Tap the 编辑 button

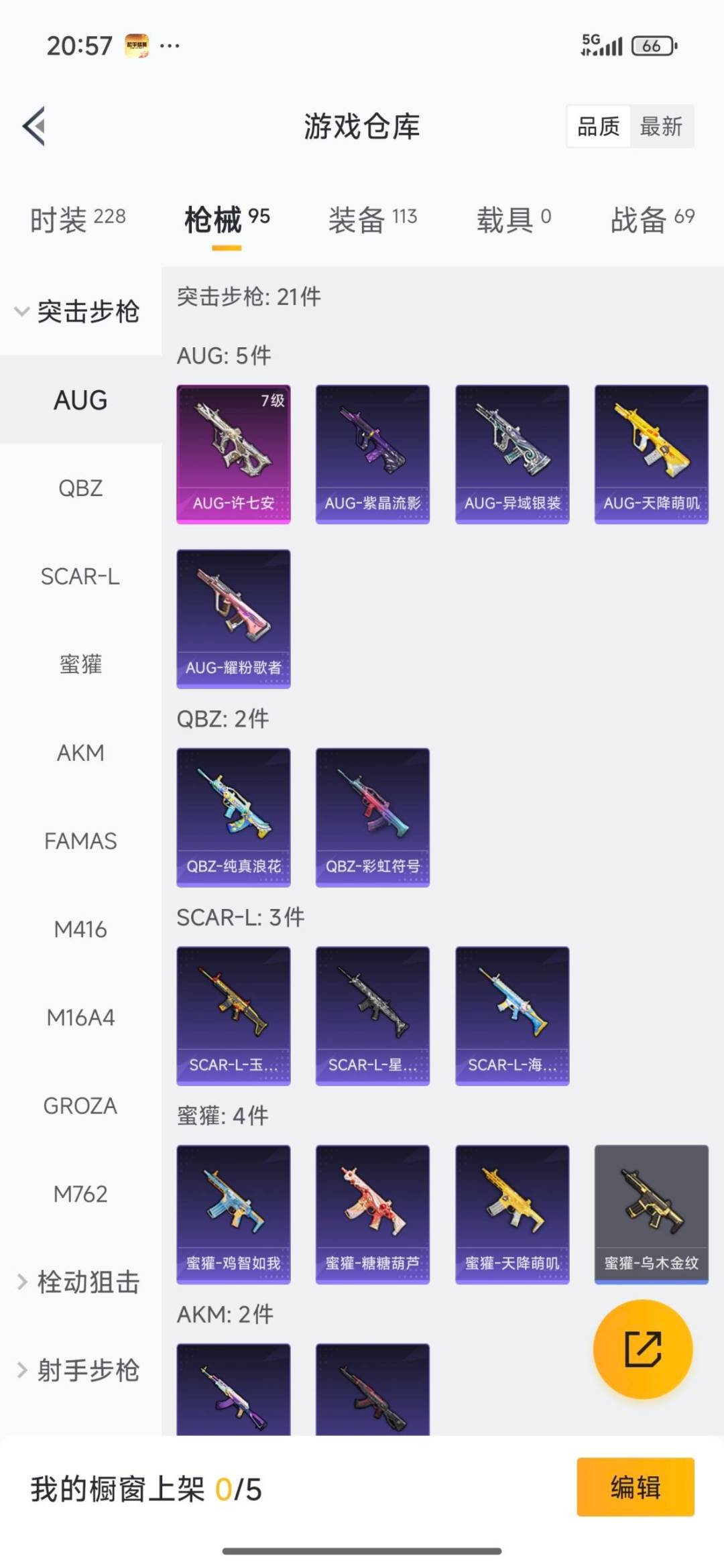click(x=635, y=1487)
